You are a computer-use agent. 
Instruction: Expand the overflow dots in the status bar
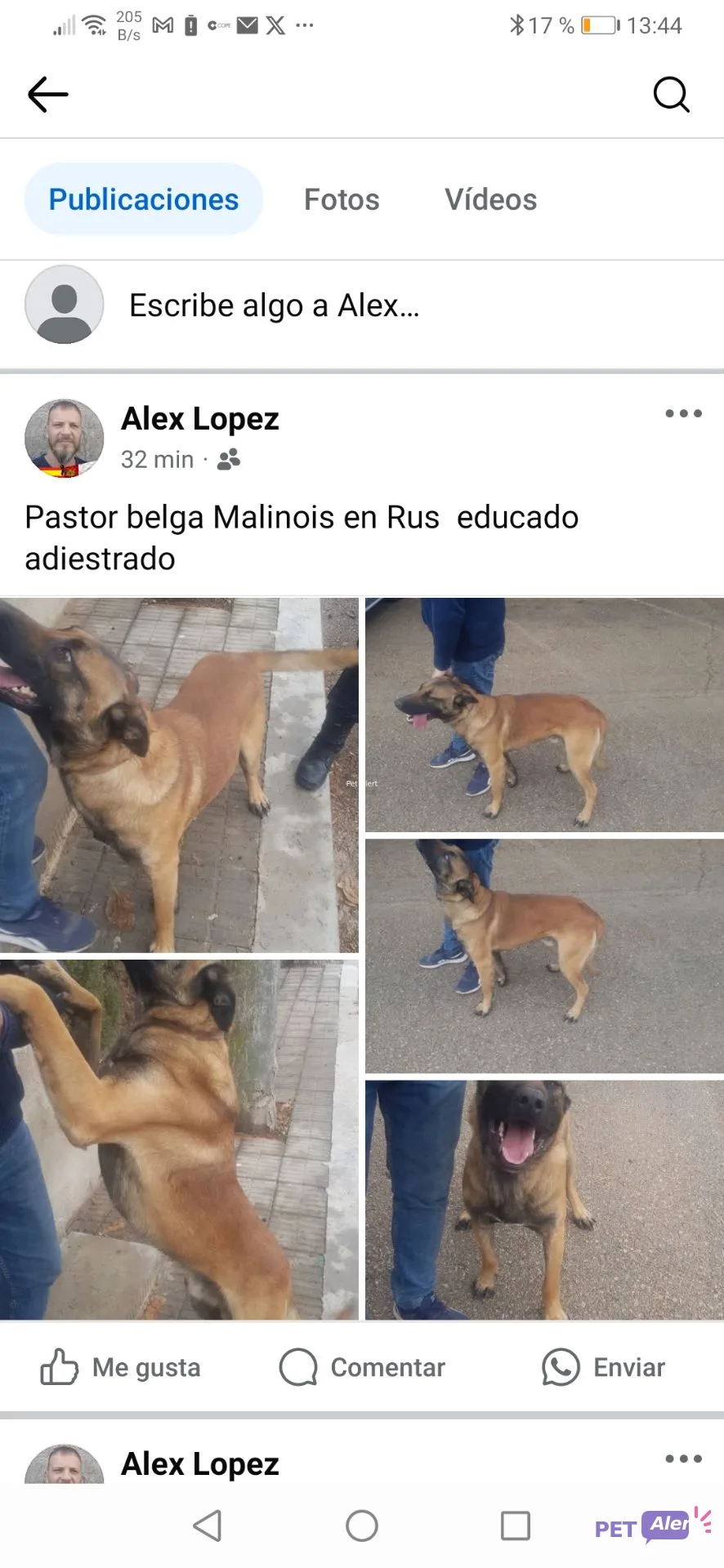click(x=306, y=25)
